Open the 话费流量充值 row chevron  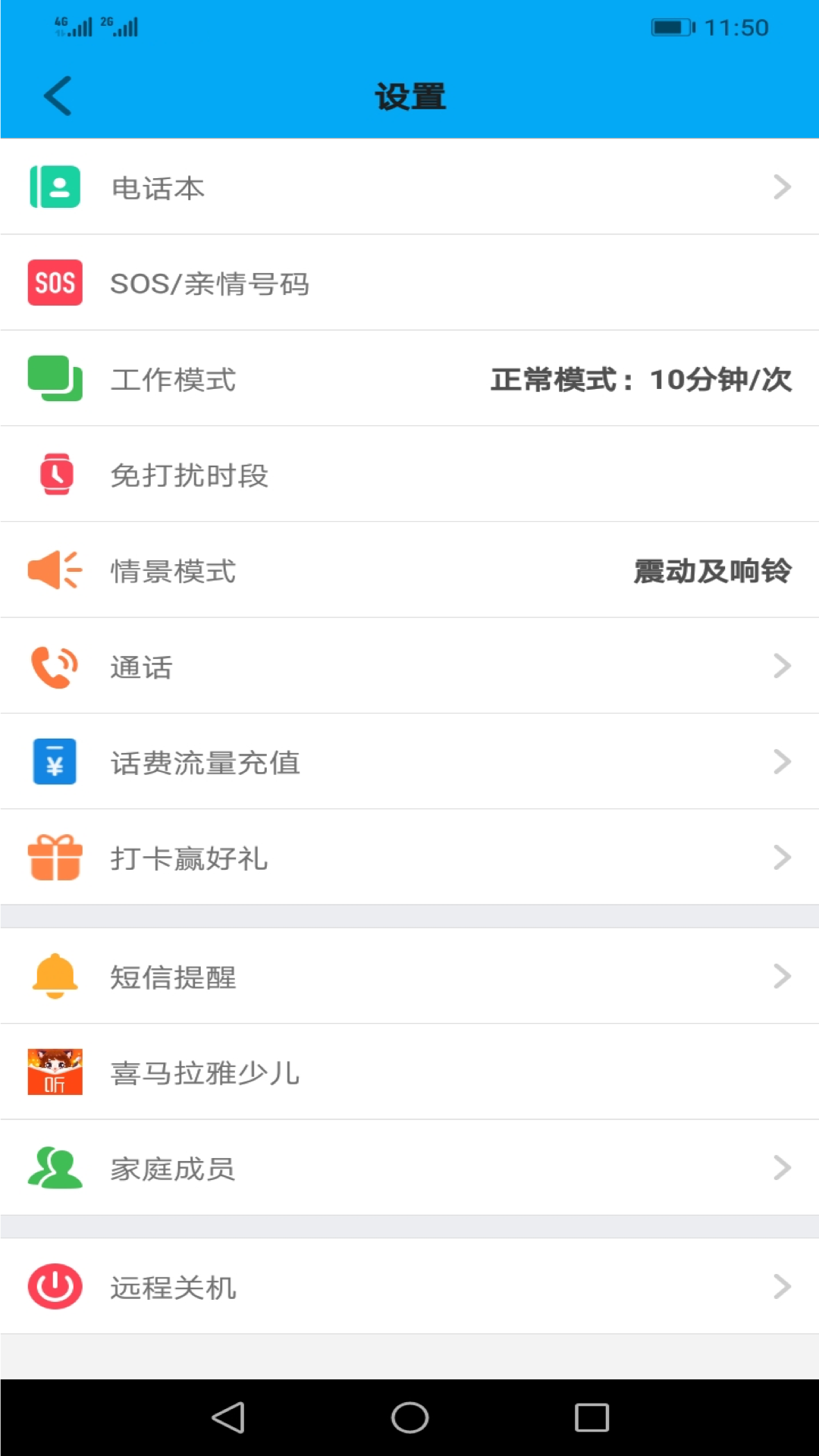point(782,761)
